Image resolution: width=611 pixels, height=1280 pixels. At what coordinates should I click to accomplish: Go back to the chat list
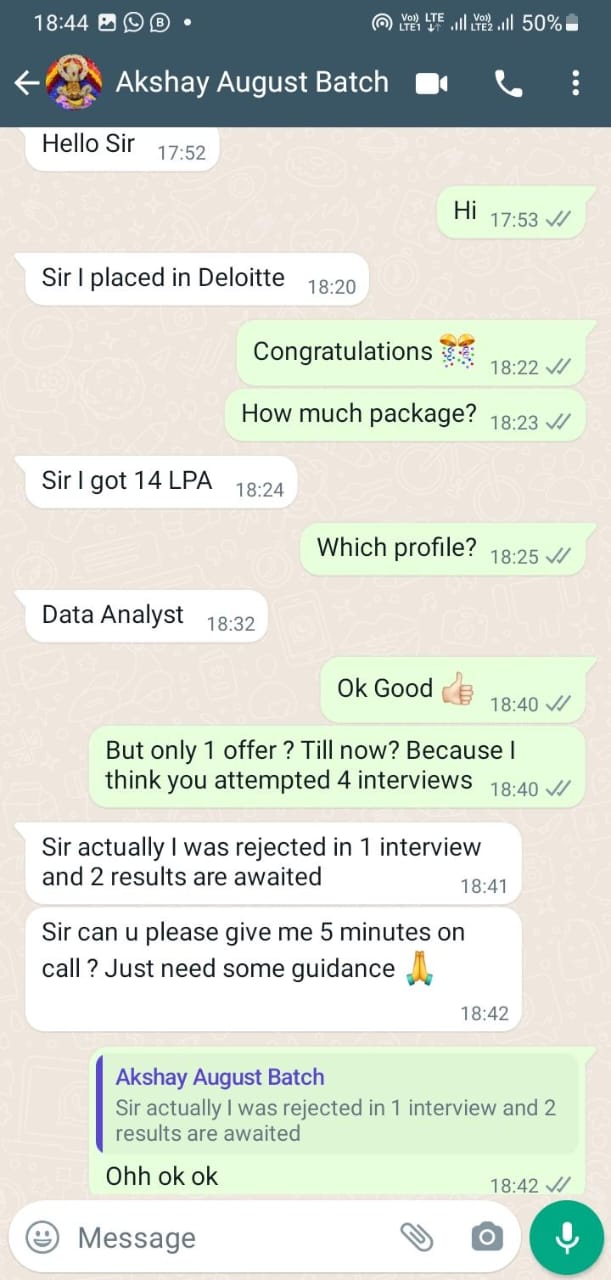point(26,83)
